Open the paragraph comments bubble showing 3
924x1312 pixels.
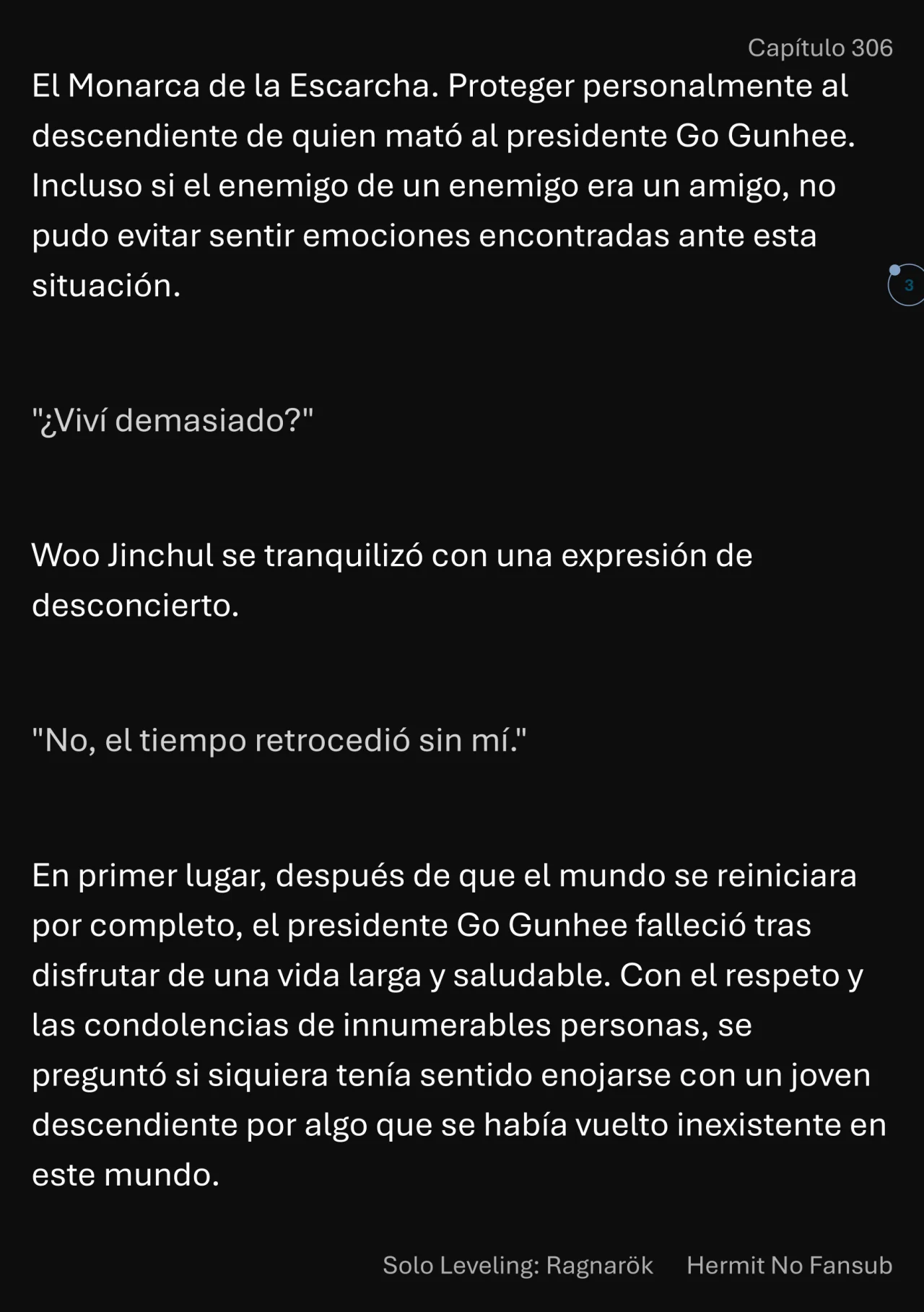point(907,285)
